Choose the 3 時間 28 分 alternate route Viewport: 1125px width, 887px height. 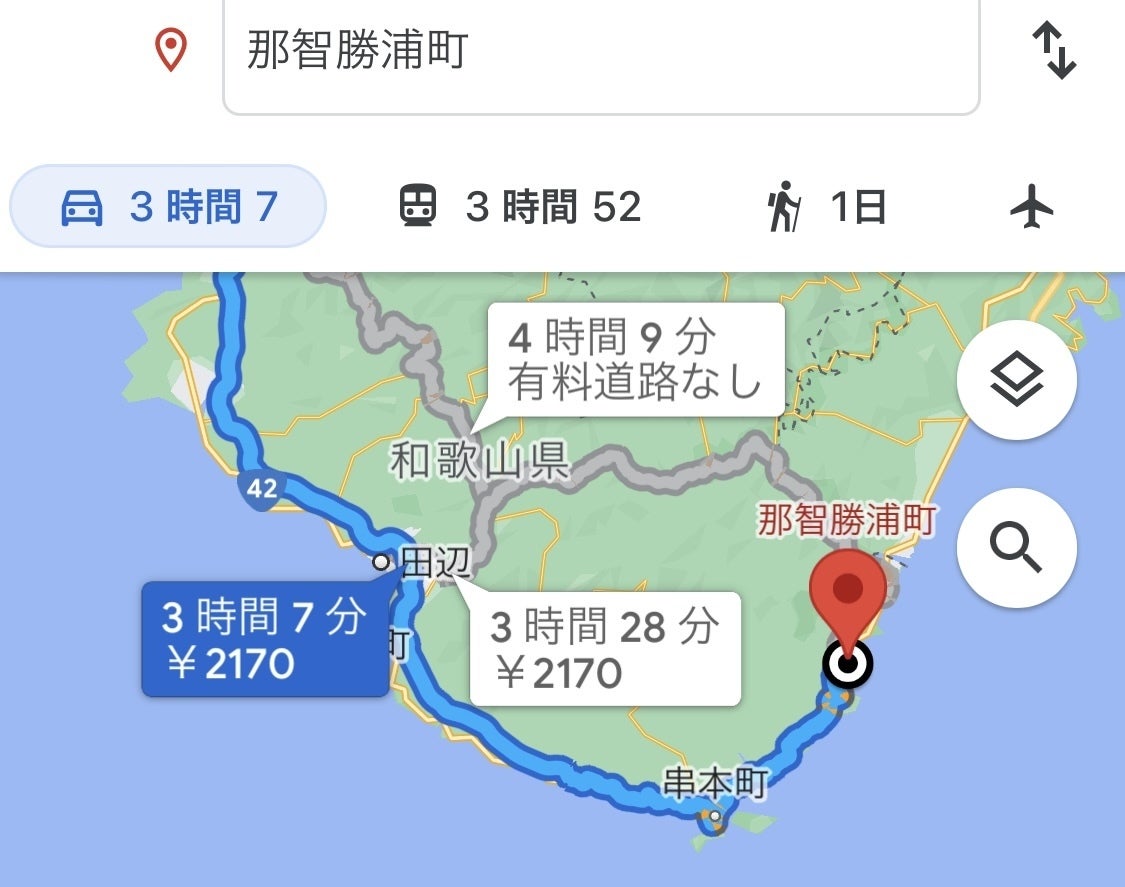pos(605,649)
